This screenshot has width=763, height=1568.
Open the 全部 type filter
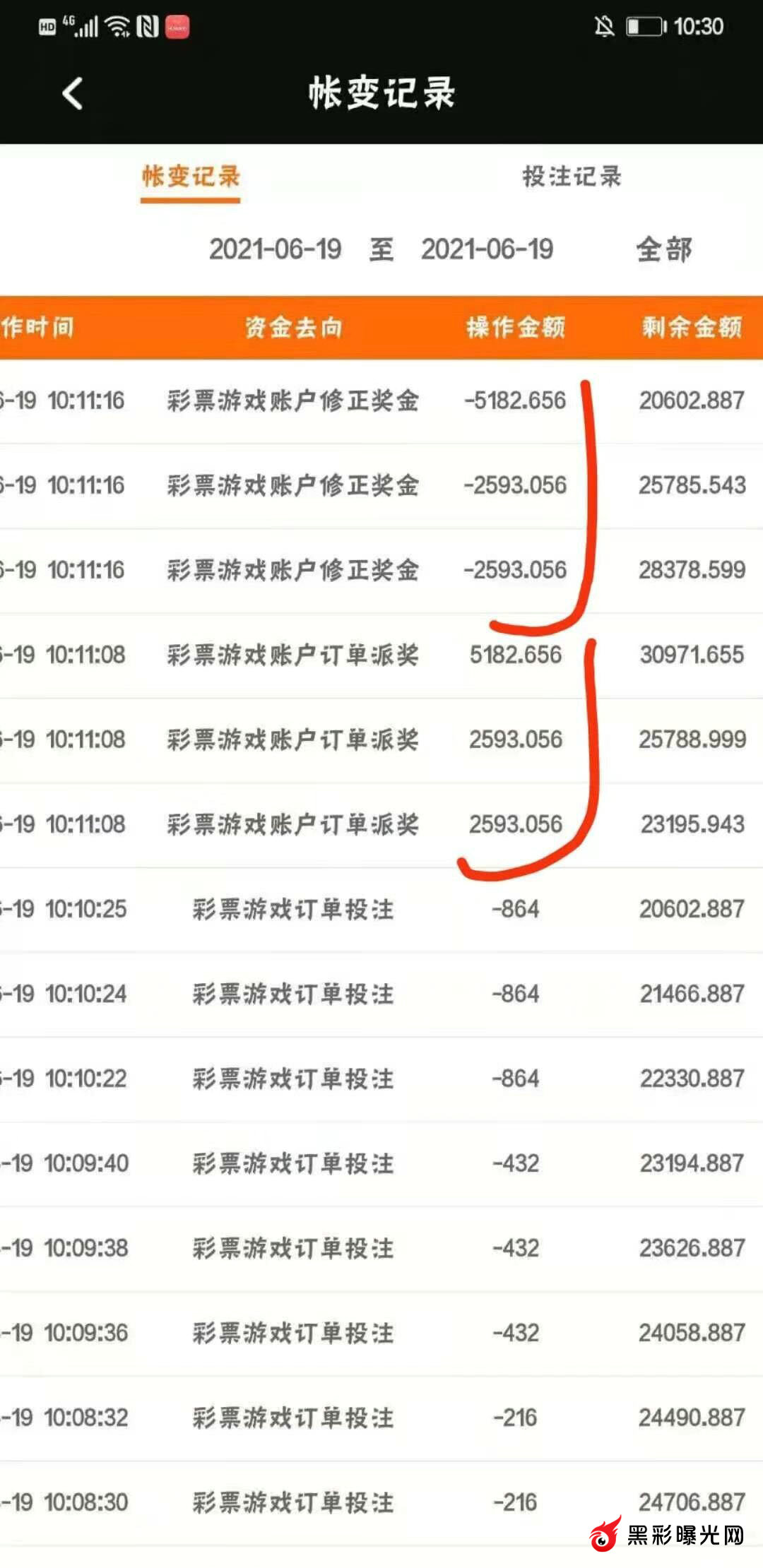663,249
